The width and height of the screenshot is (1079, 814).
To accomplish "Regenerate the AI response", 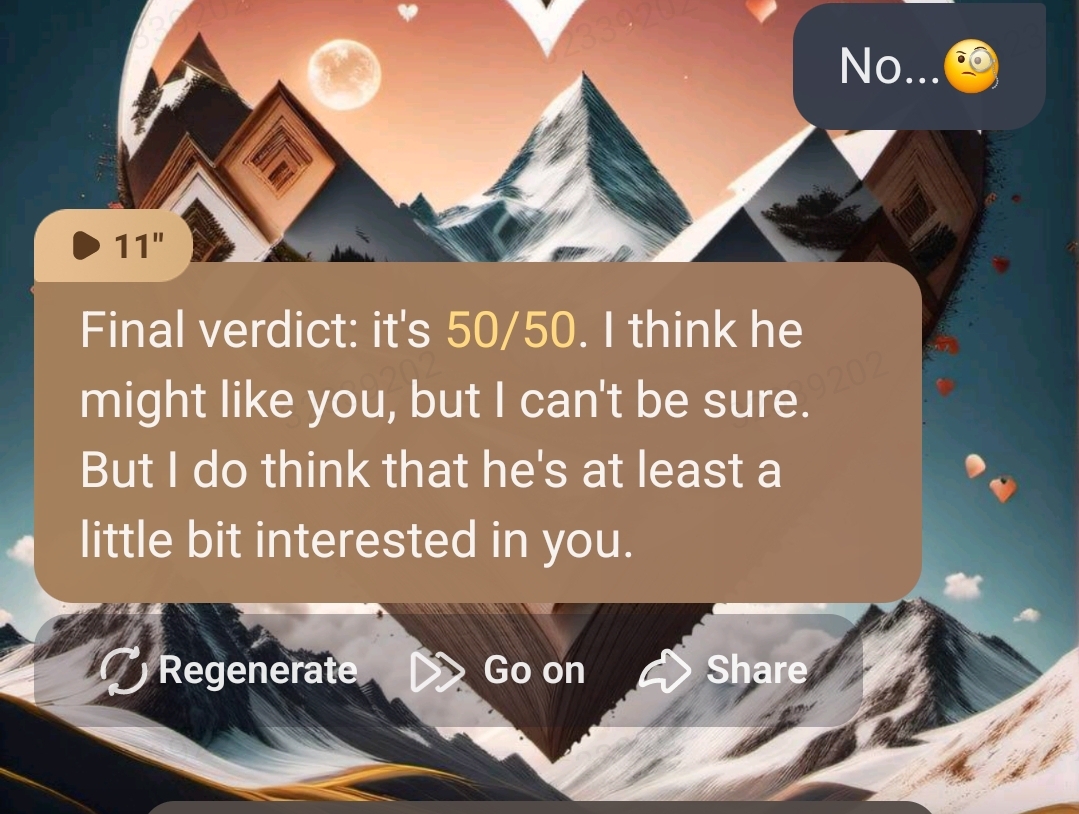I will [229, 670].
